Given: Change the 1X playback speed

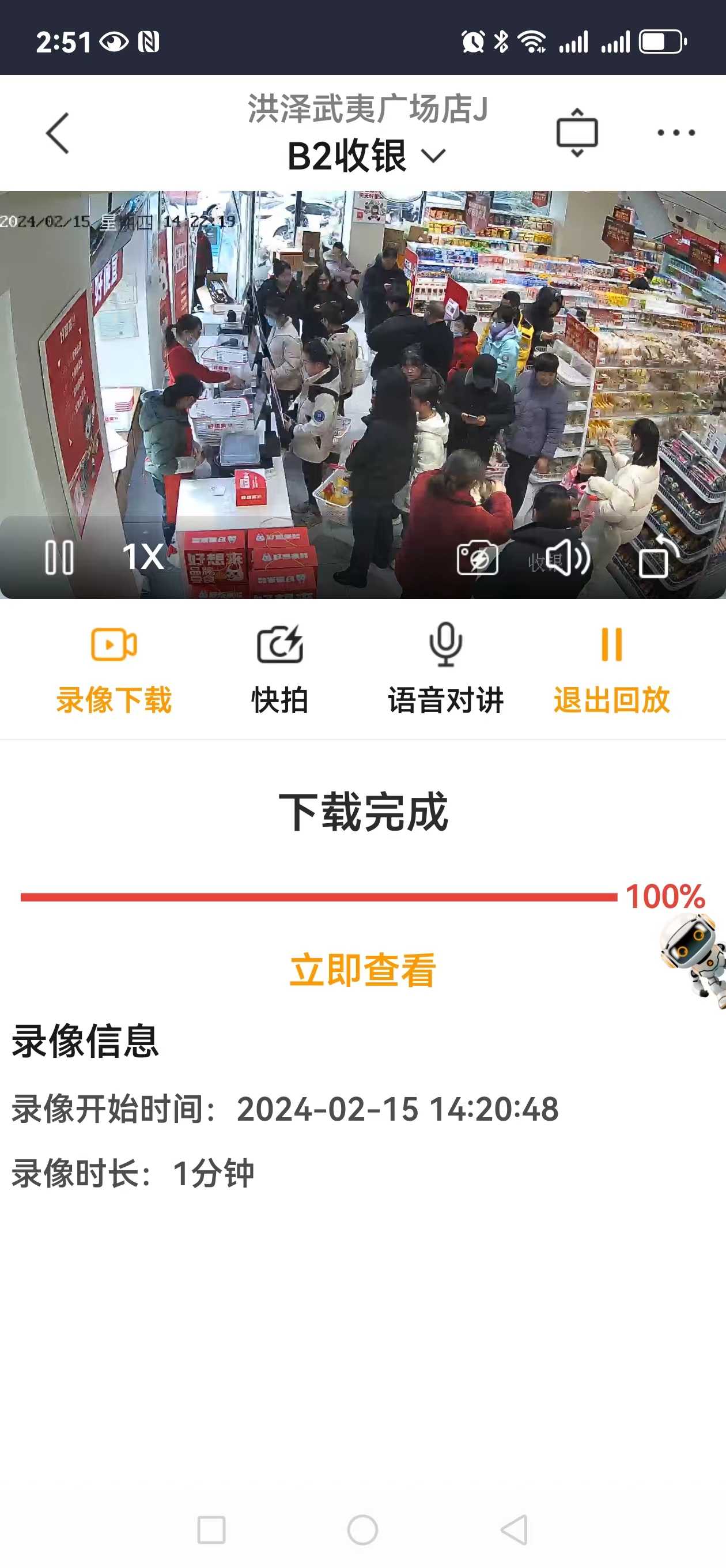Looking at the screenshot, I should click(143, 557).
